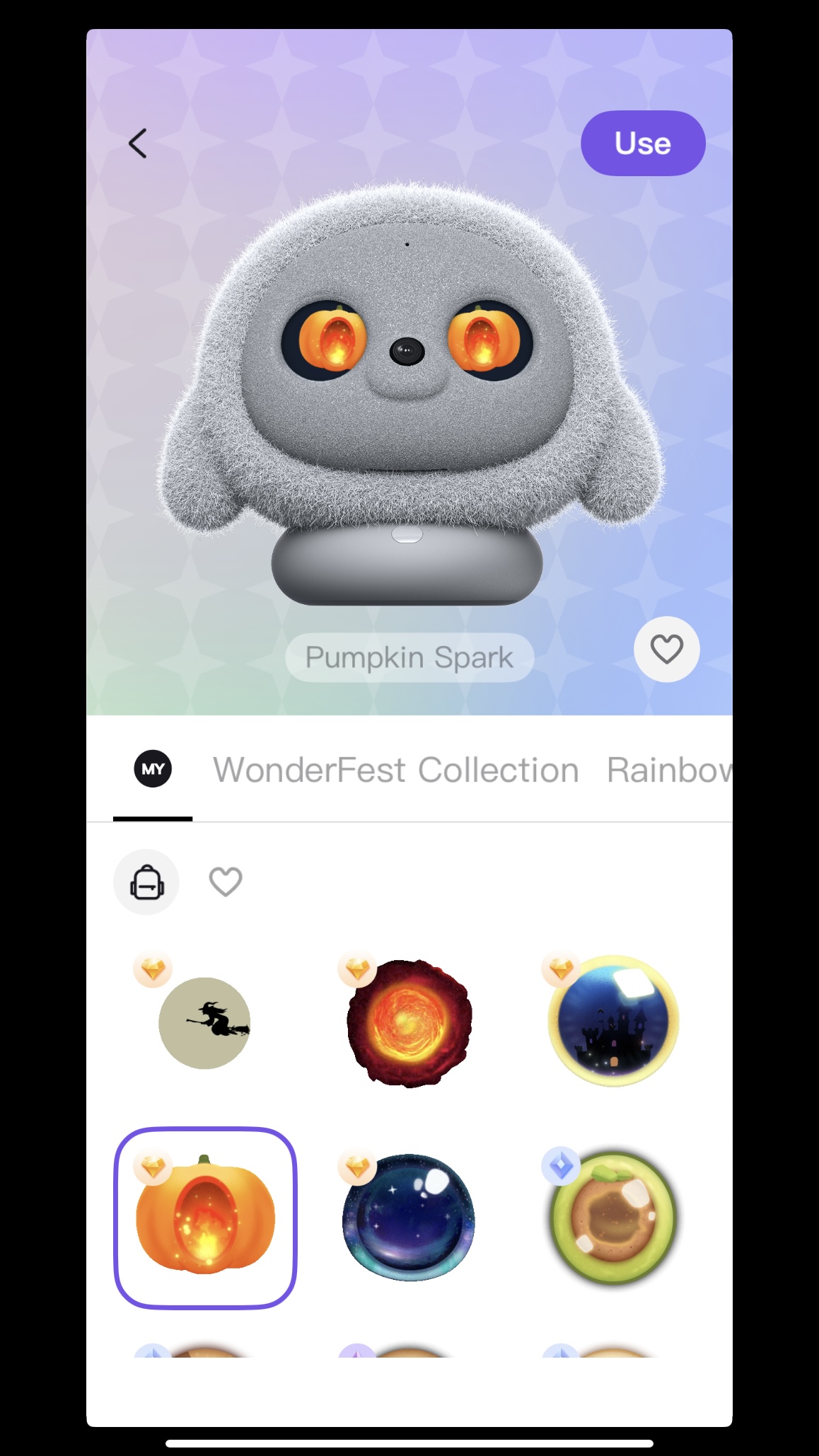Show owned items via backpack icon
The height and width of the screenshot is (1456, 819).
click(x=146, y=882)
